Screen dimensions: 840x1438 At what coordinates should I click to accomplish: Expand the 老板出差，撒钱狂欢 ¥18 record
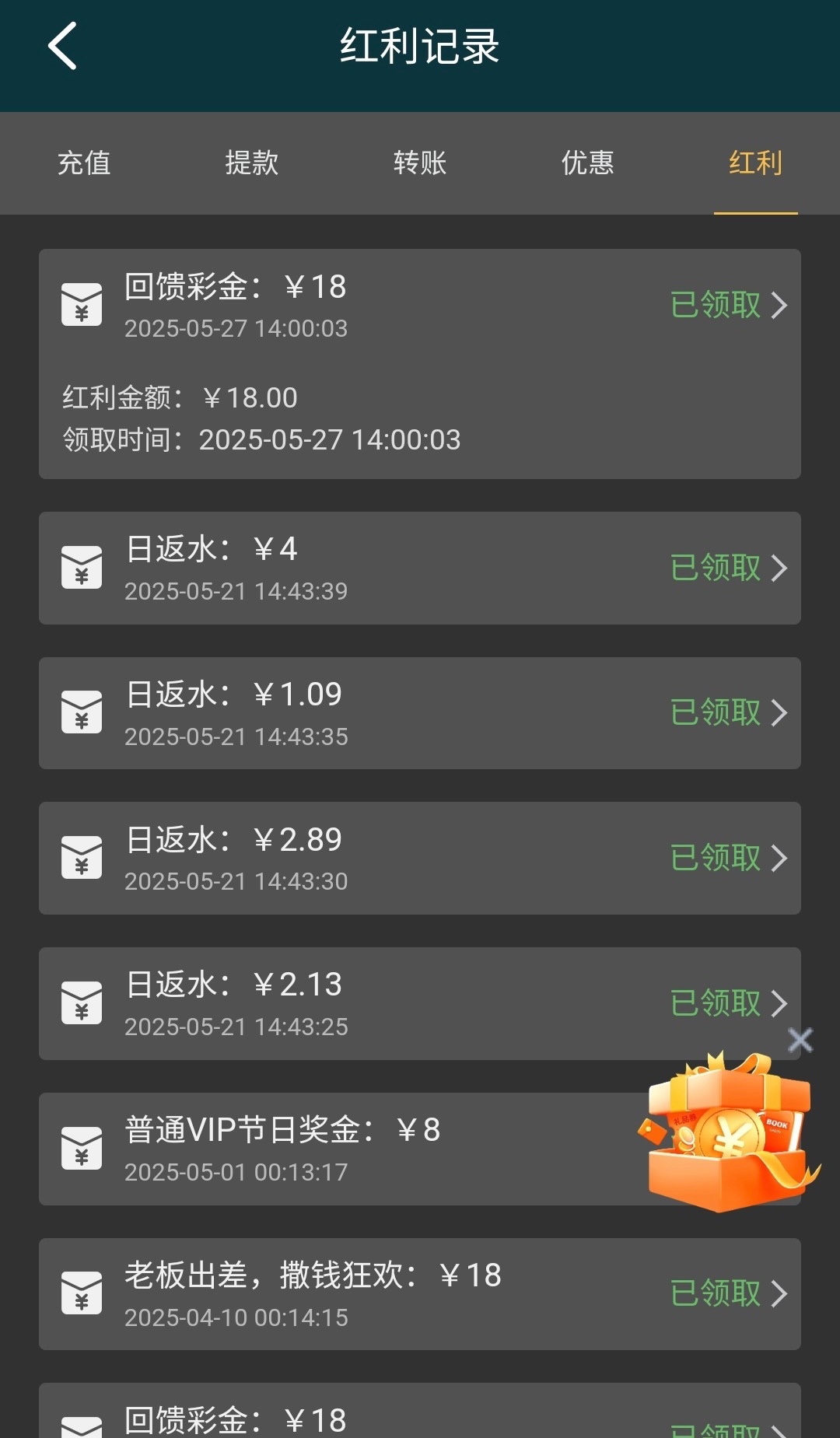point(729,1293)
